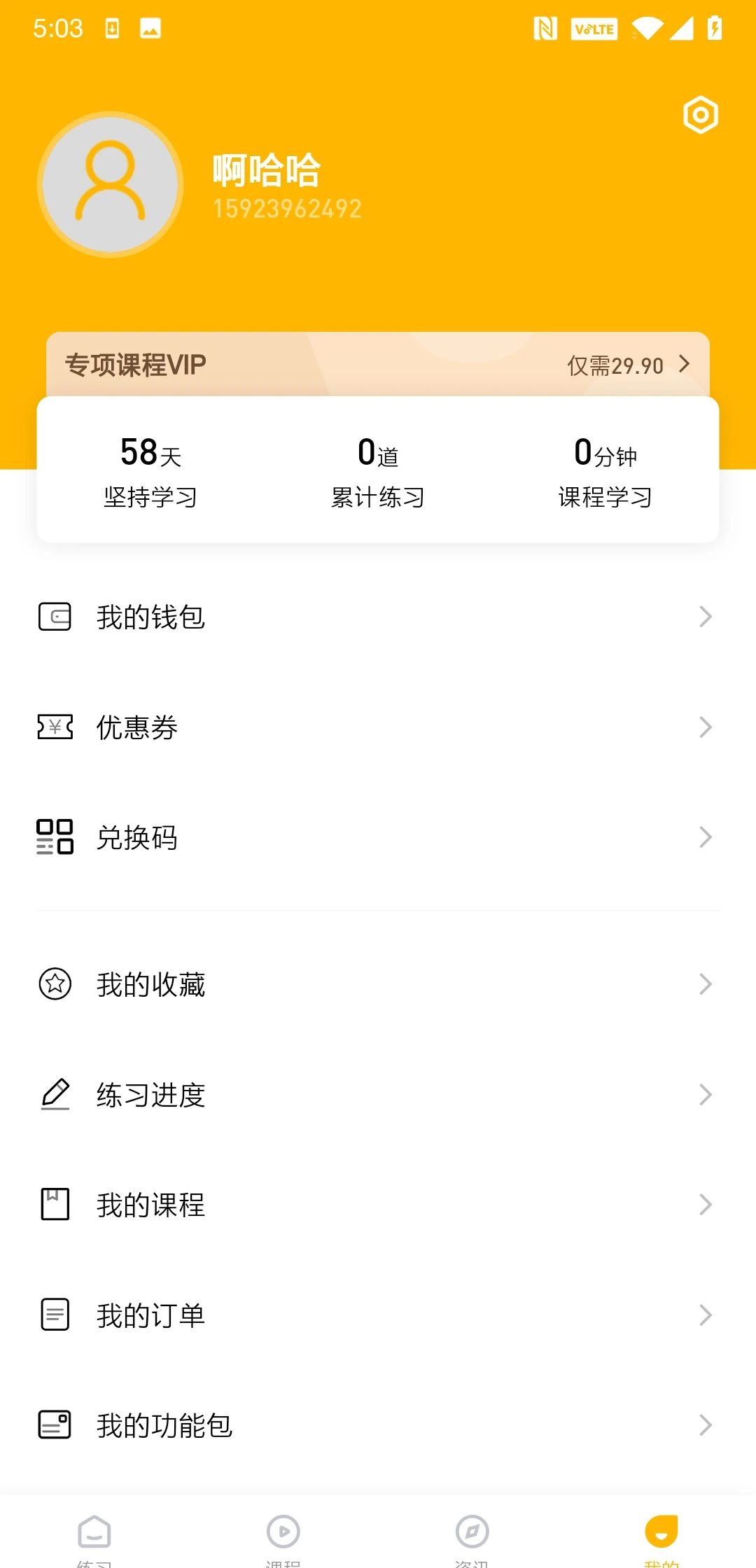This screenshot has height=1568, width=756.
Task: Select the 练习进度 pencil icon
Action: [x=55, y=1094]
